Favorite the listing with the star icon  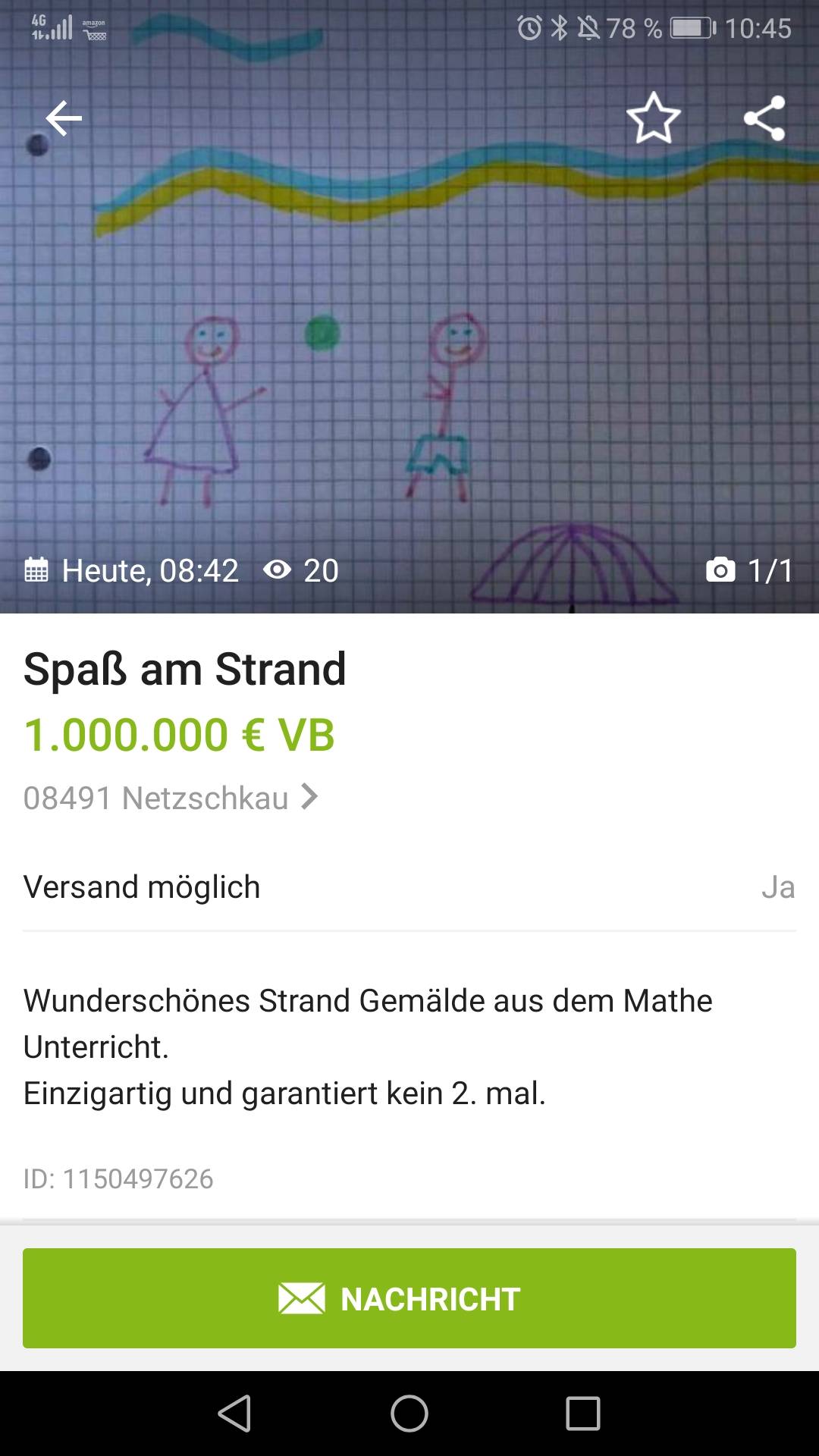pyautogui.click(x=654, y=118)
